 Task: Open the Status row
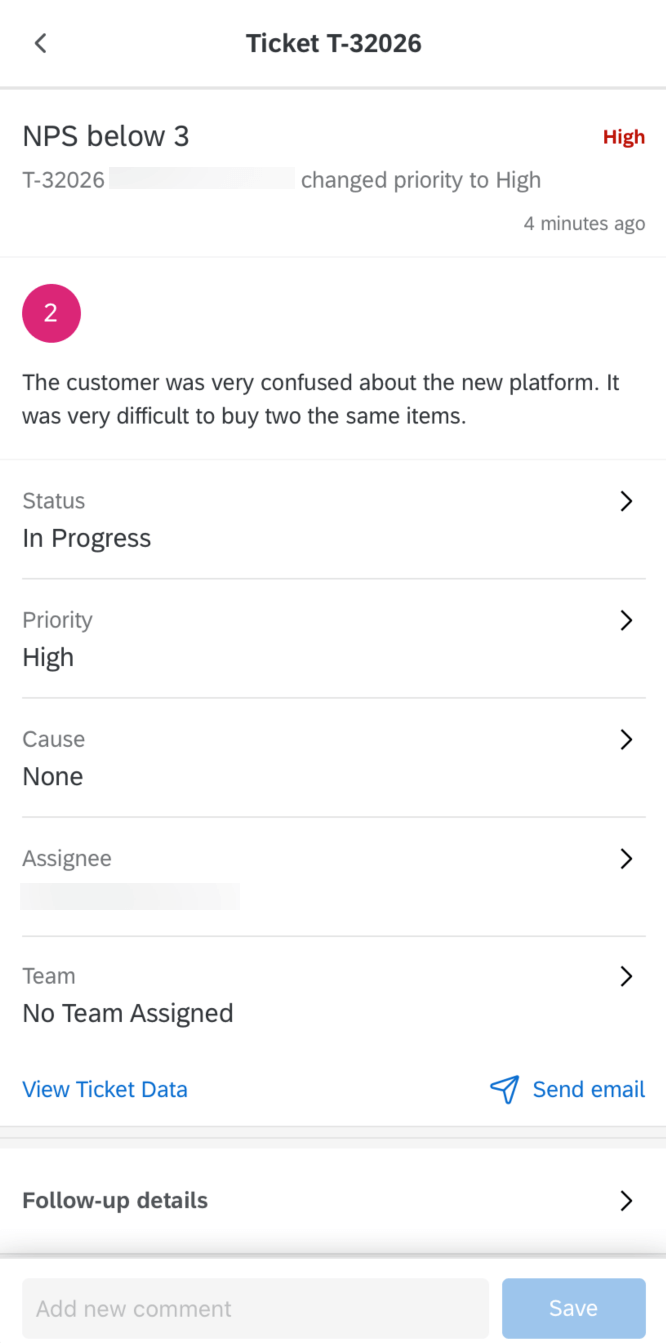[x=333, y=520]
